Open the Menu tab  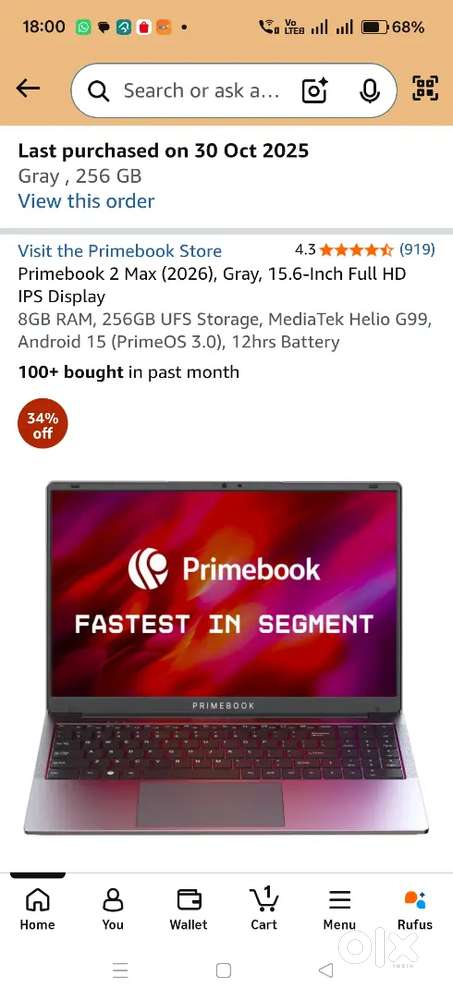point(339,910)
